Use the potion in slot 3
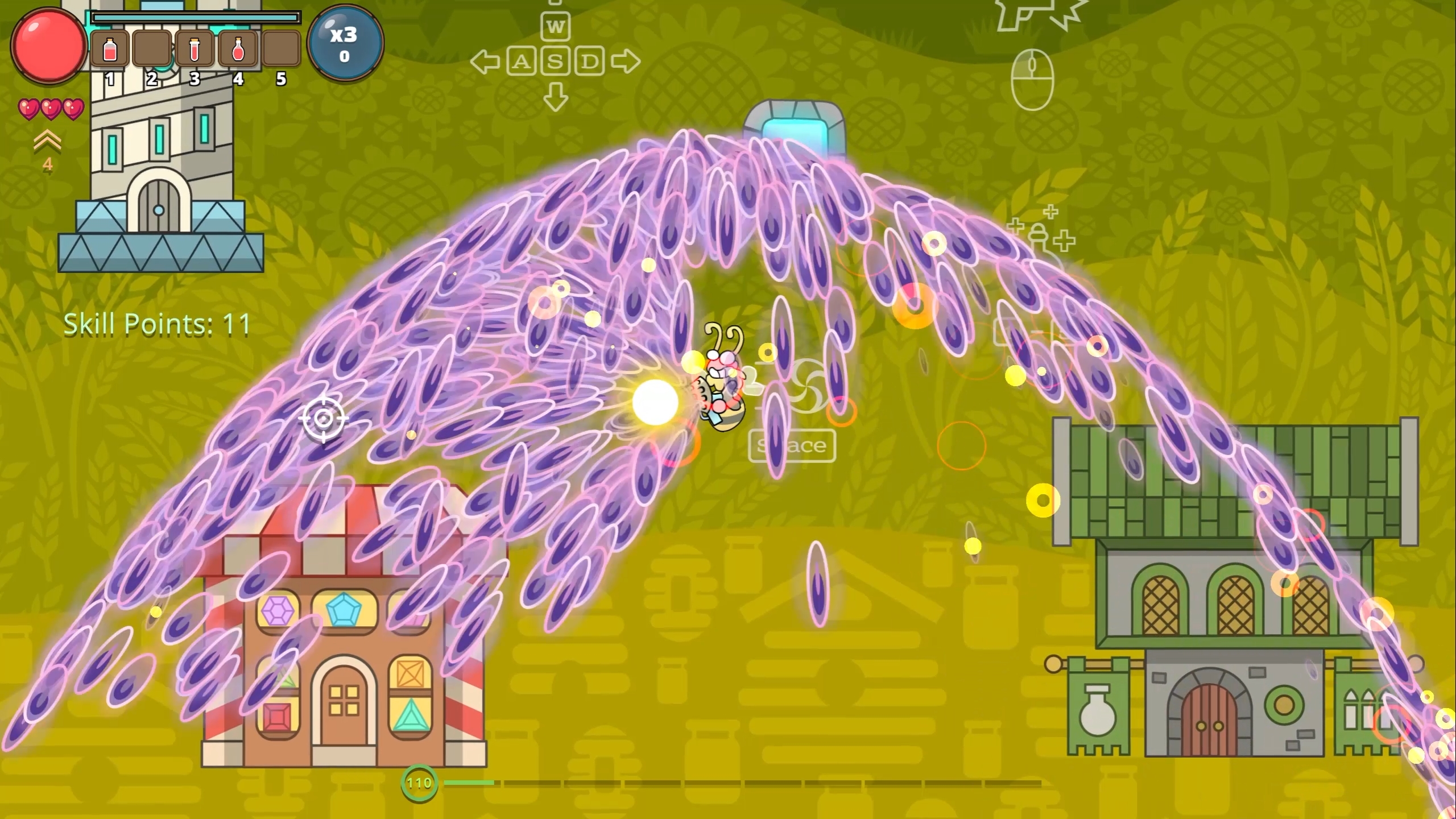 pos(195,50)
